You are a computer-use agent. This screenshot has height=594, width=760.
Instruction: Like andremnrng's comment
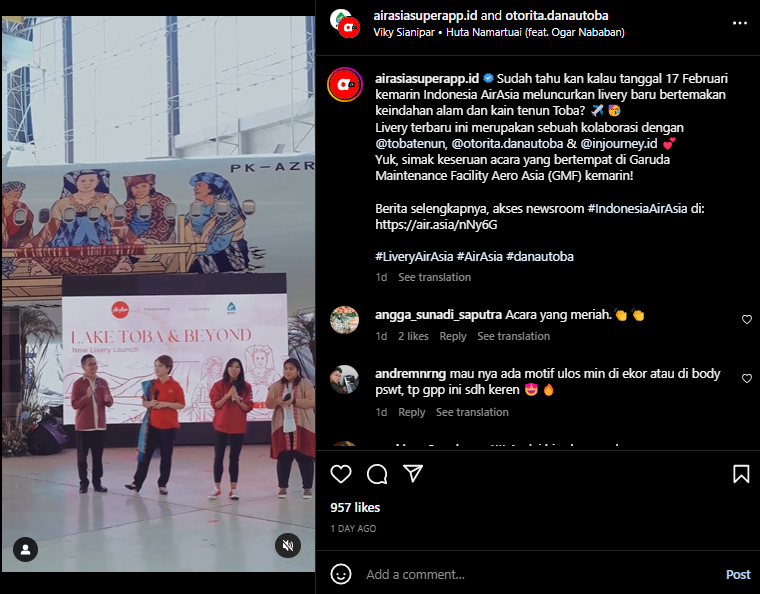tap(746, 378)
